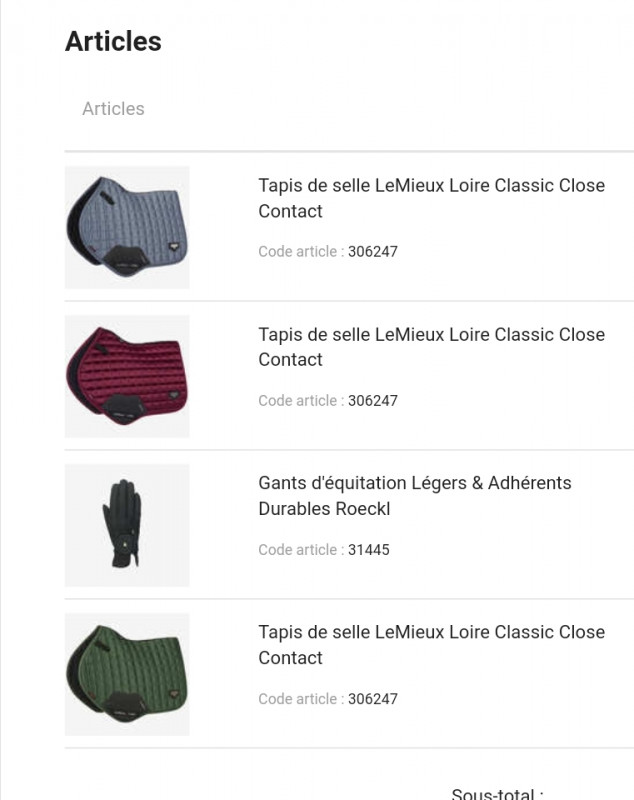The width and height of the screenshot is (634, 800).
Task: Select the green LeMieux Loire saddle pad item
Action: point(431,645)
